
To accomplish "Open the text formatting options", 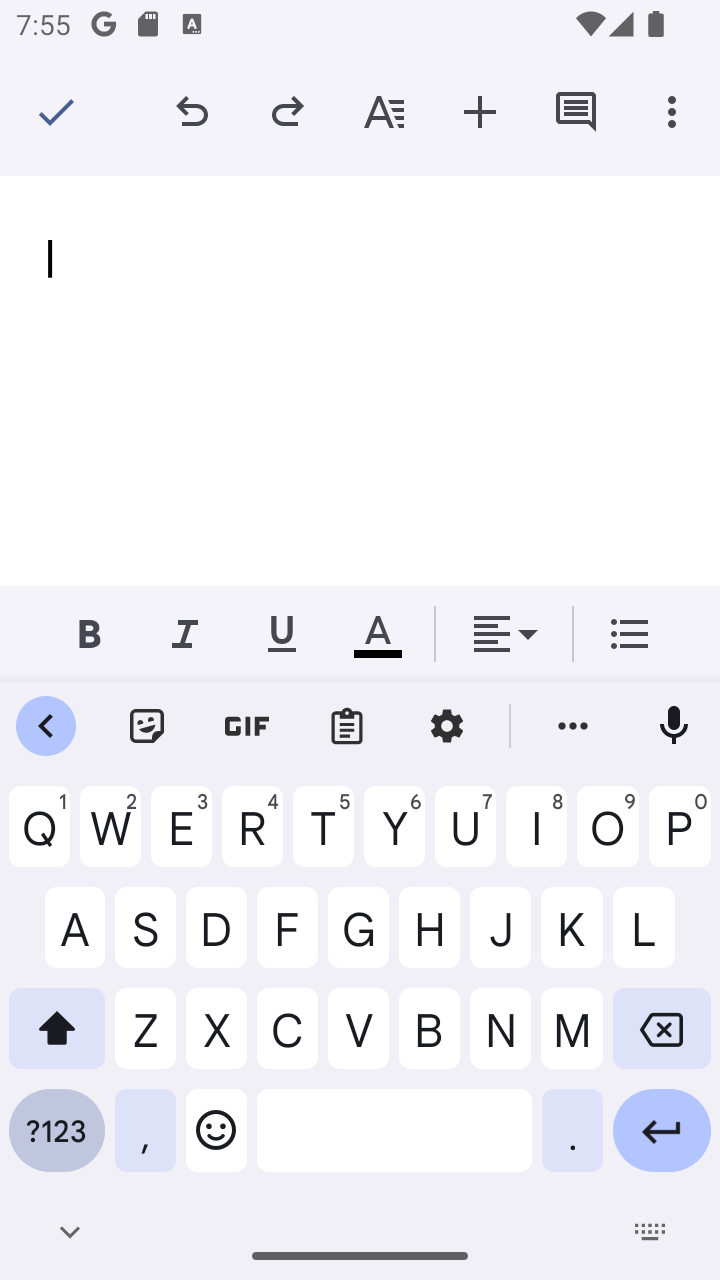I will tap(384, 112).
